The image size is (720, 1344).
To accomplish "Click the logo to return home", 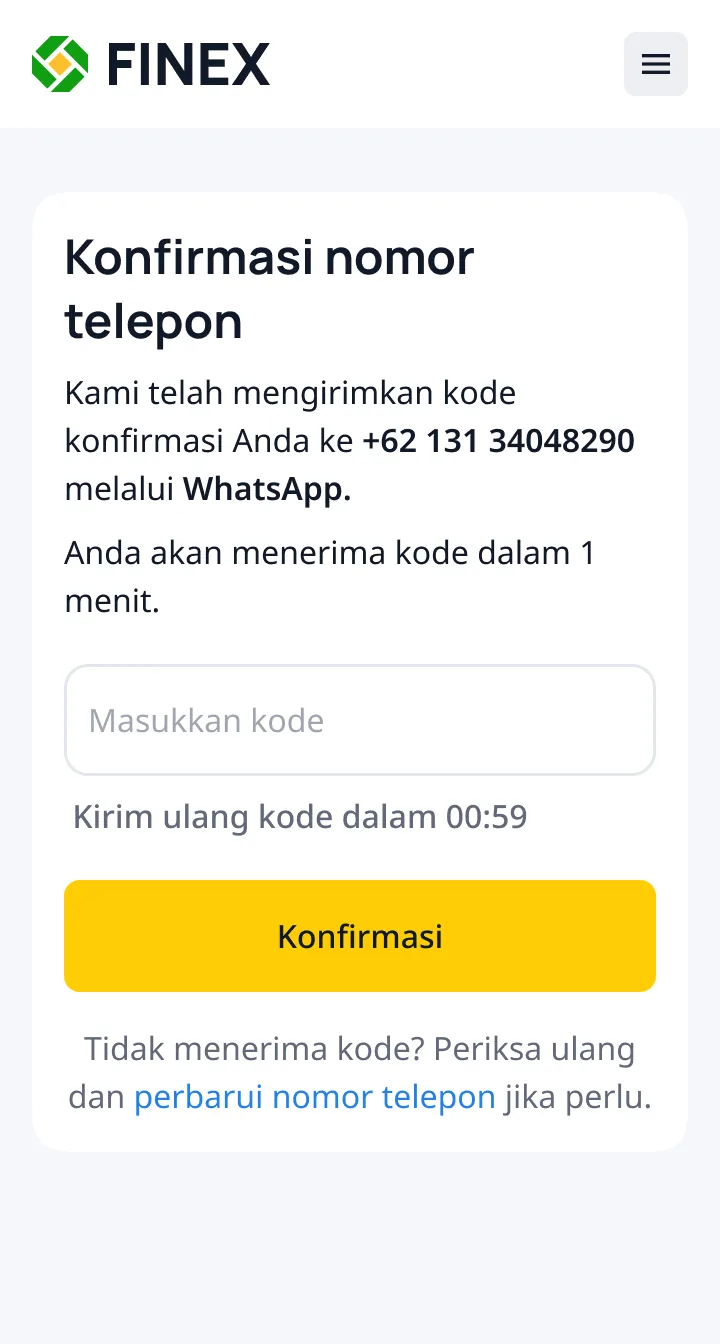I will tap(150, 63).
